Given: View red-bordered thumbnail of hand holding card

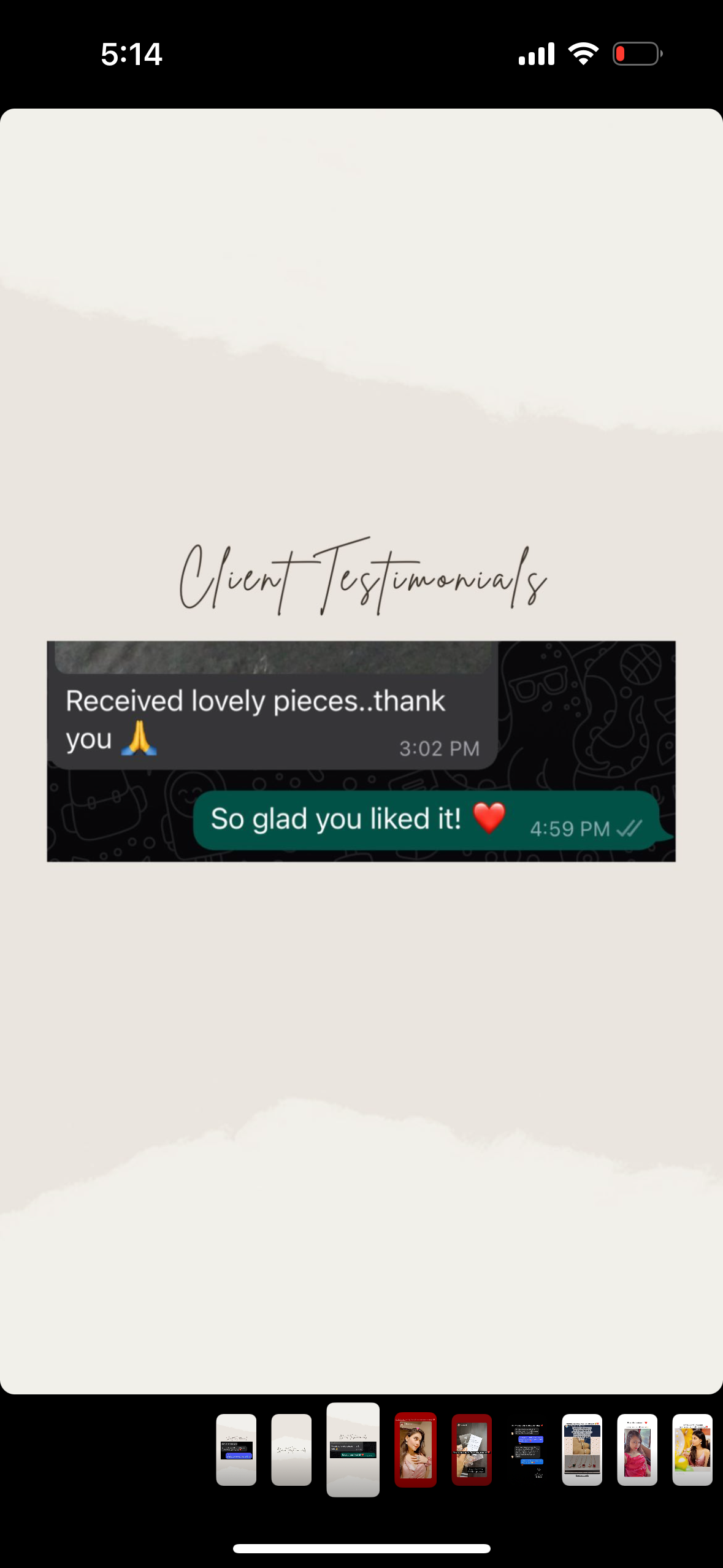Looking at the screenshot, I should pyautogui.click(x=472, y=1450).
